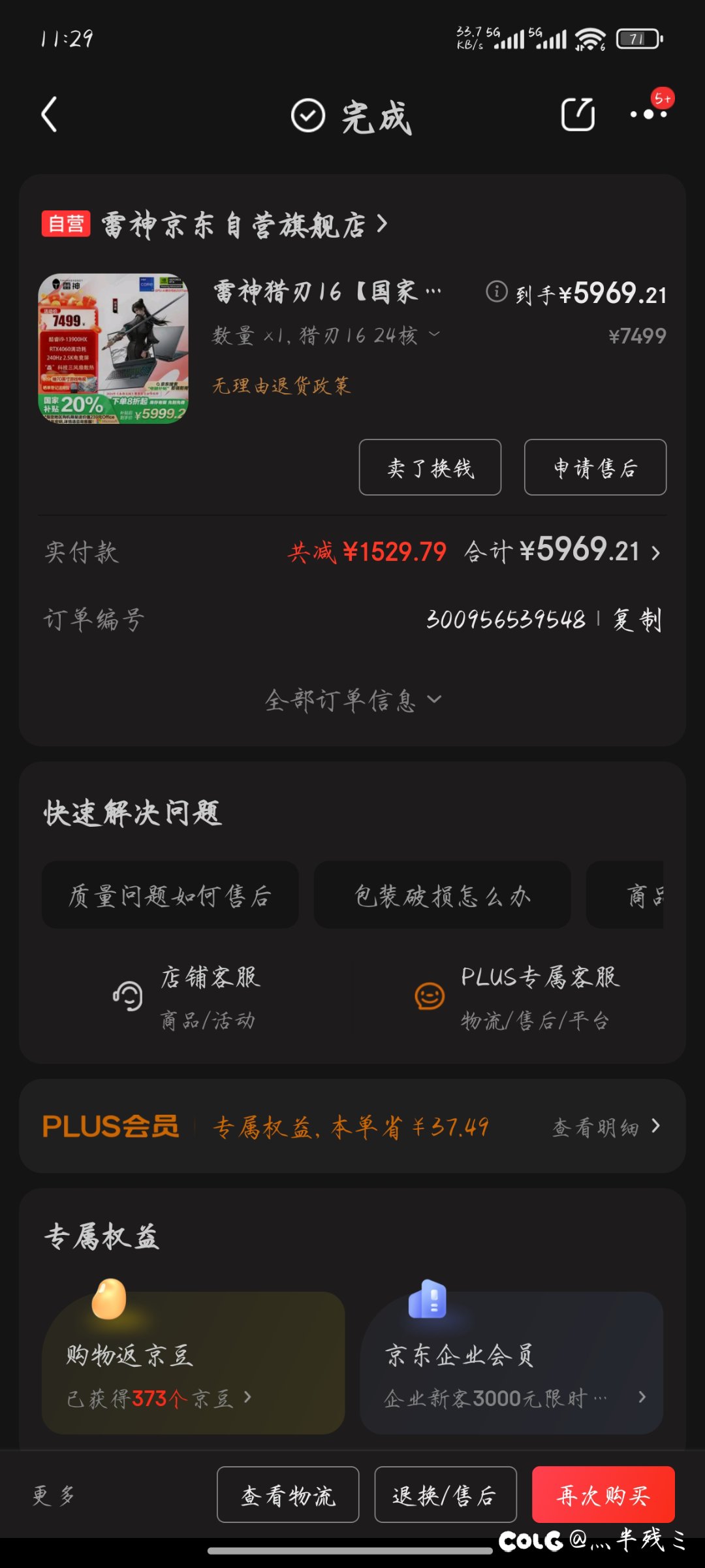The width and height of the screenshot is (705, 1568).
Task: Open the 京东企业会员 card
Action: coord(511,1363)
